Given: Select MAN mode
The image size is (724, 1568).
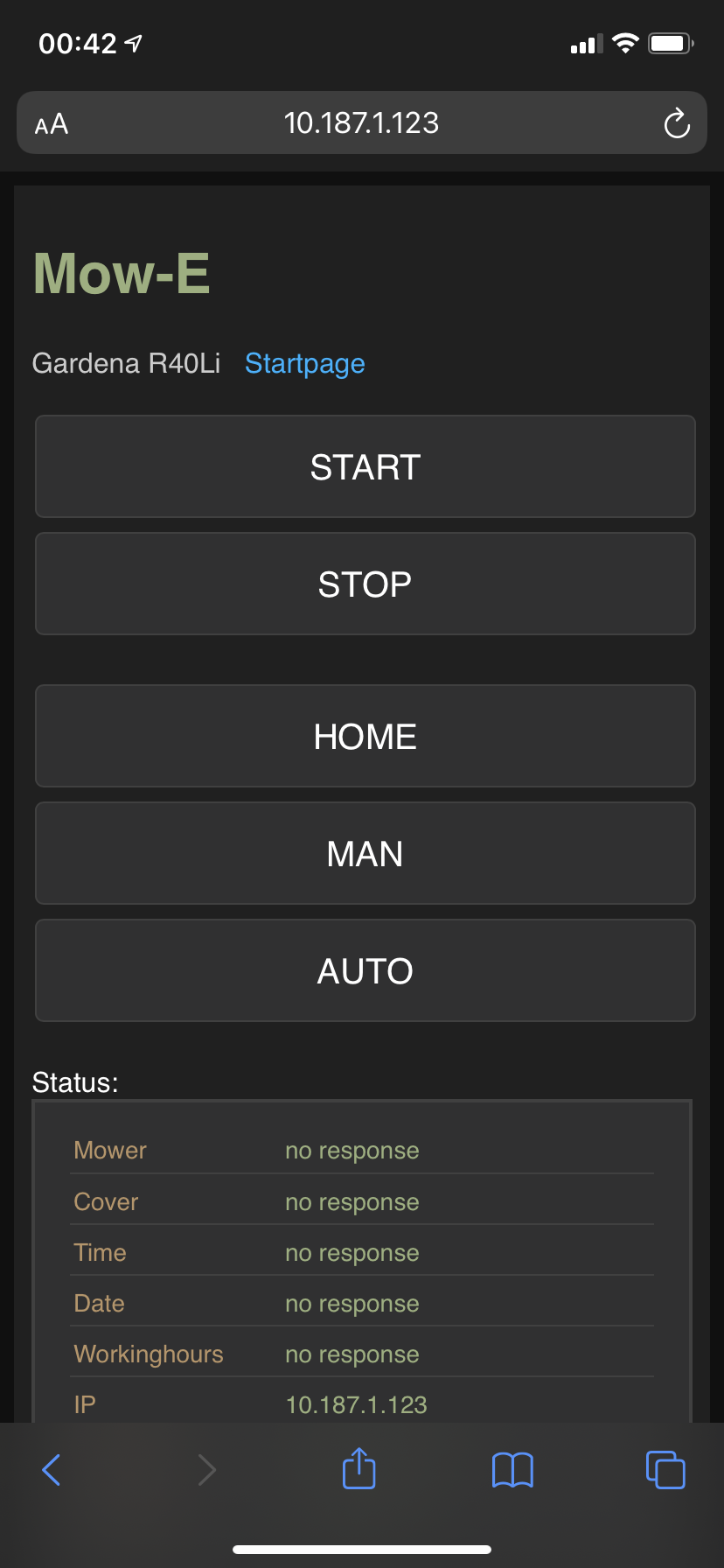Looking at the screenshot, I should click(365, 853).
